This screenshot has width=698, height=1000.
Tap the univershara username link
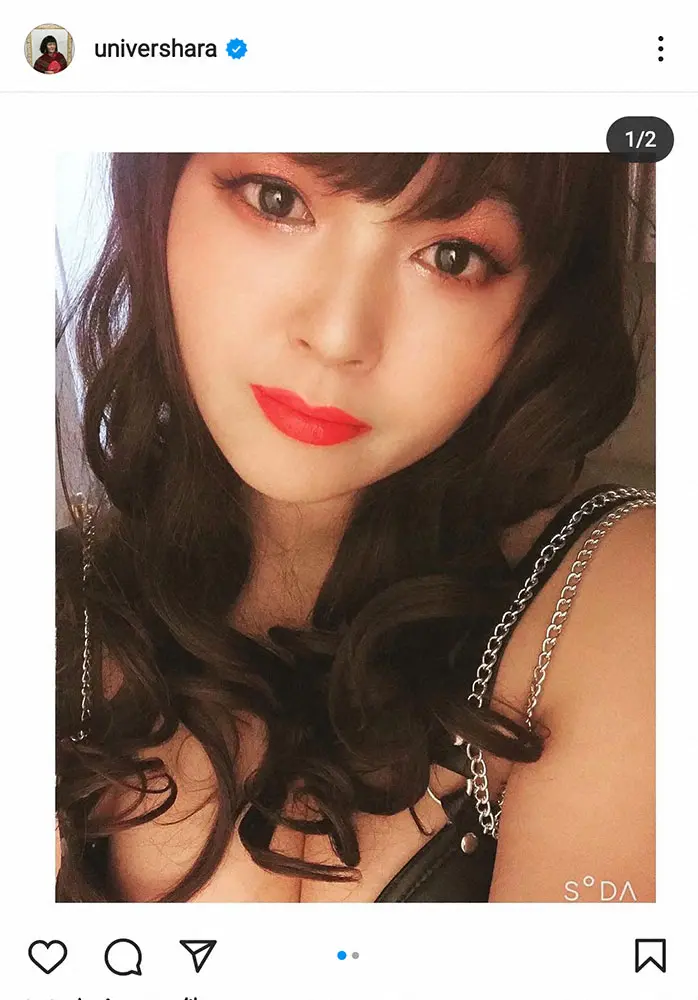click(x=155, y=49)
